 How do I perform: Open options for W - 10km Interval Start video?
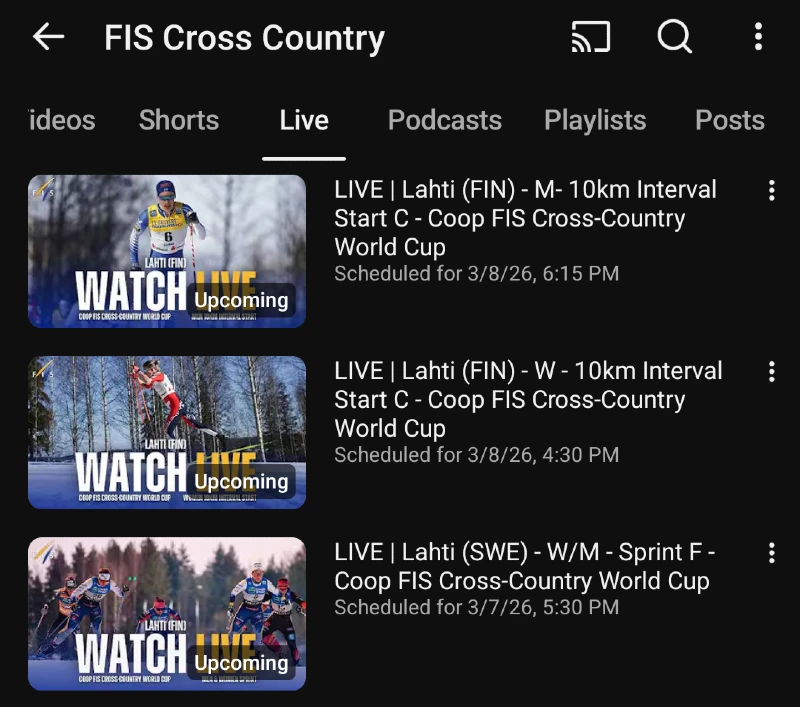click(771, 372)
